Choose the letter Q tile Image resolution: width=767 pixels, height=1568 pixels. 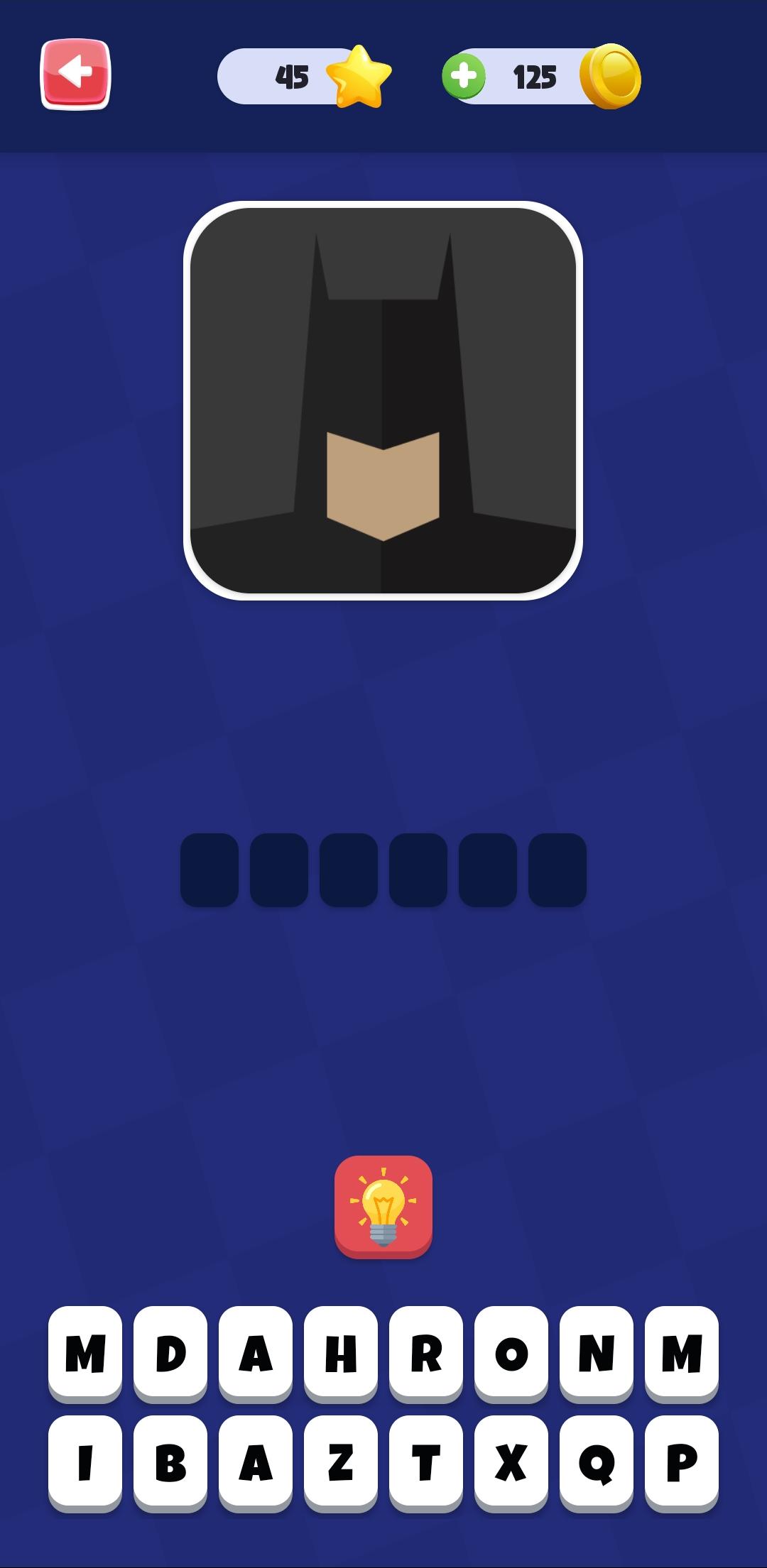coord(597,1464)
